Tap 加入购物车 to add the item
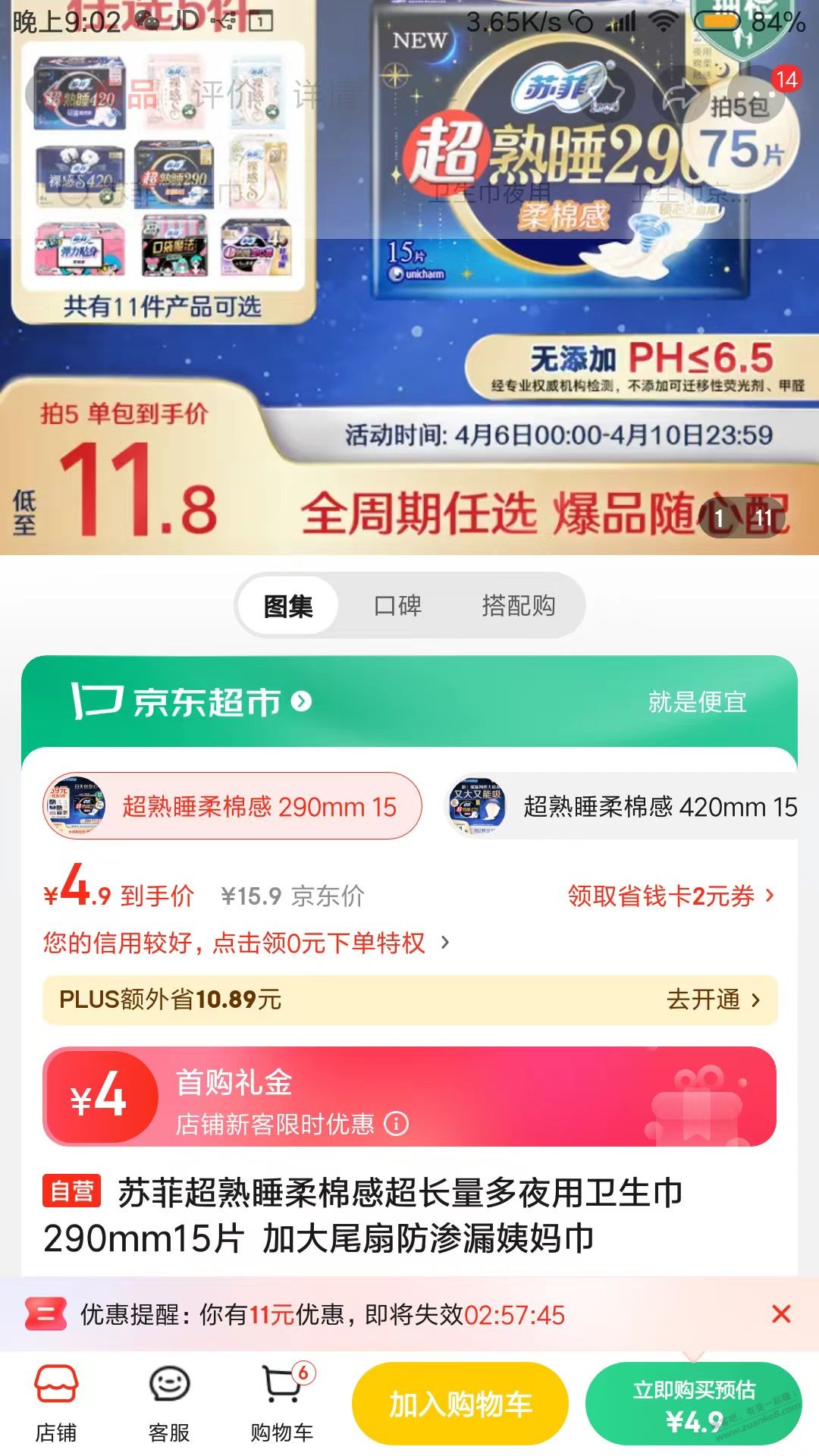The image size is (819, 1456). point(460,1404)
